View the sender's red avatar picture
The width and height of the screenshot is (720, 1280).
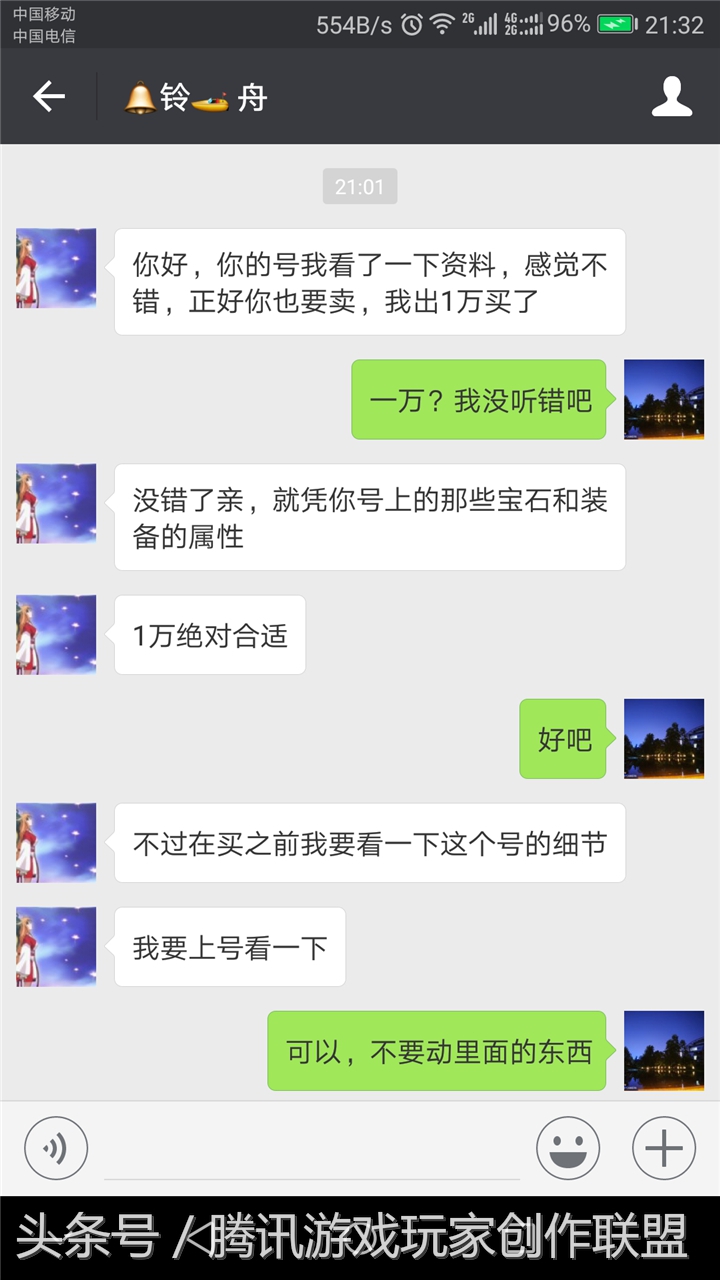click(x=55, y=267)
